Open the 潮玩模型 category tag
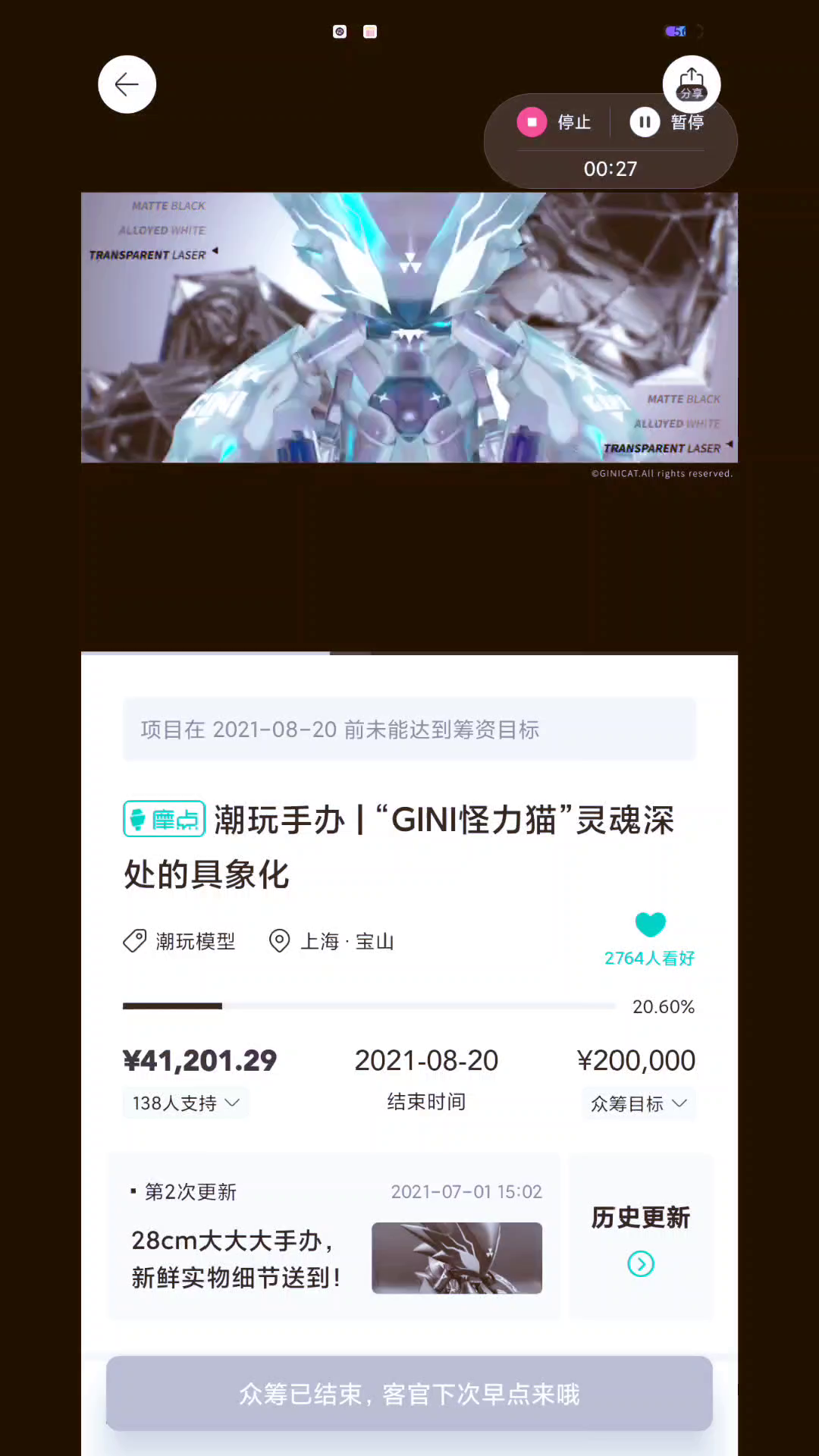 point(180,942)
